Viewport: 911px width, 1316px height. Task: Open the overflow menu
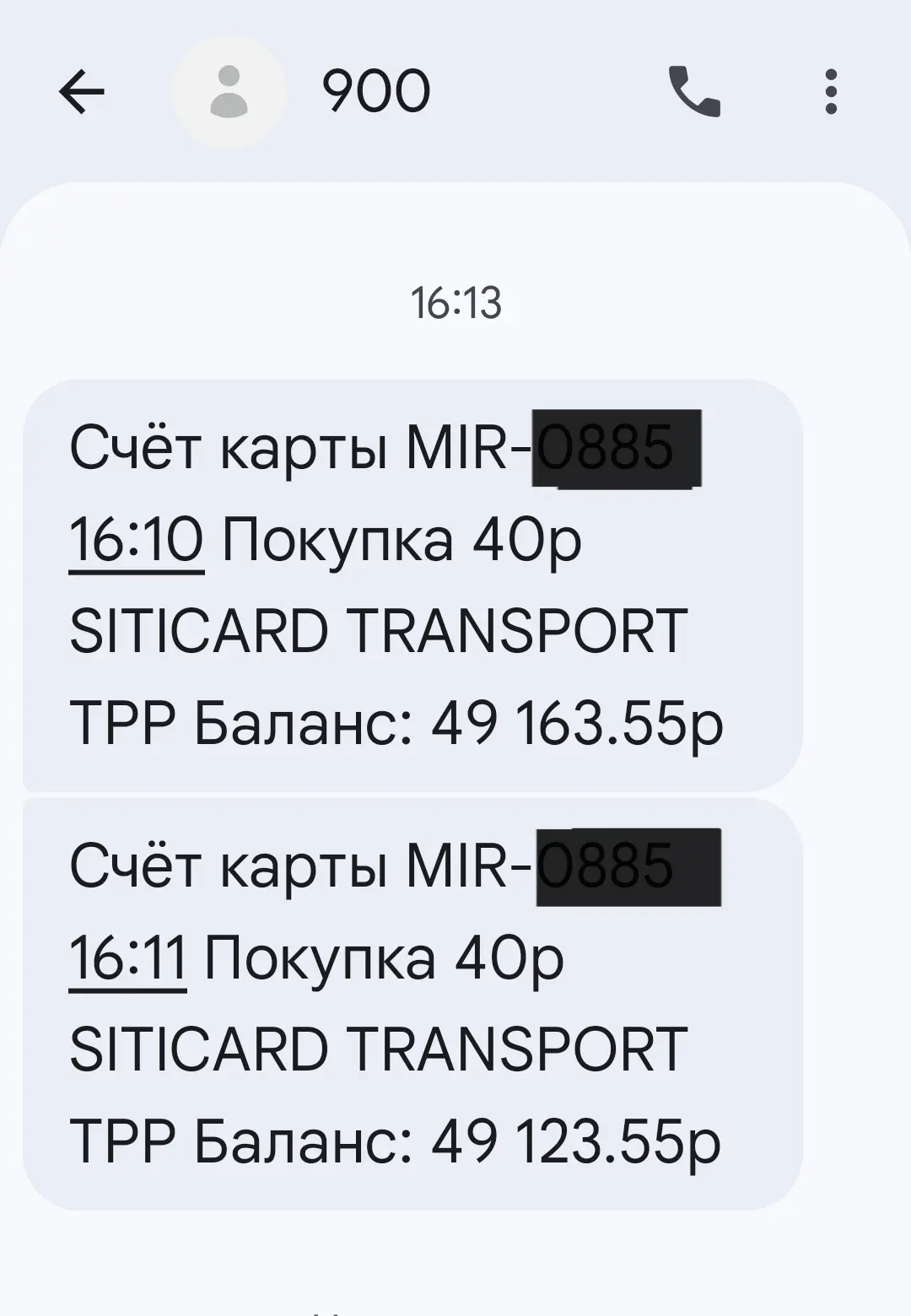click(x=831, y=91)
